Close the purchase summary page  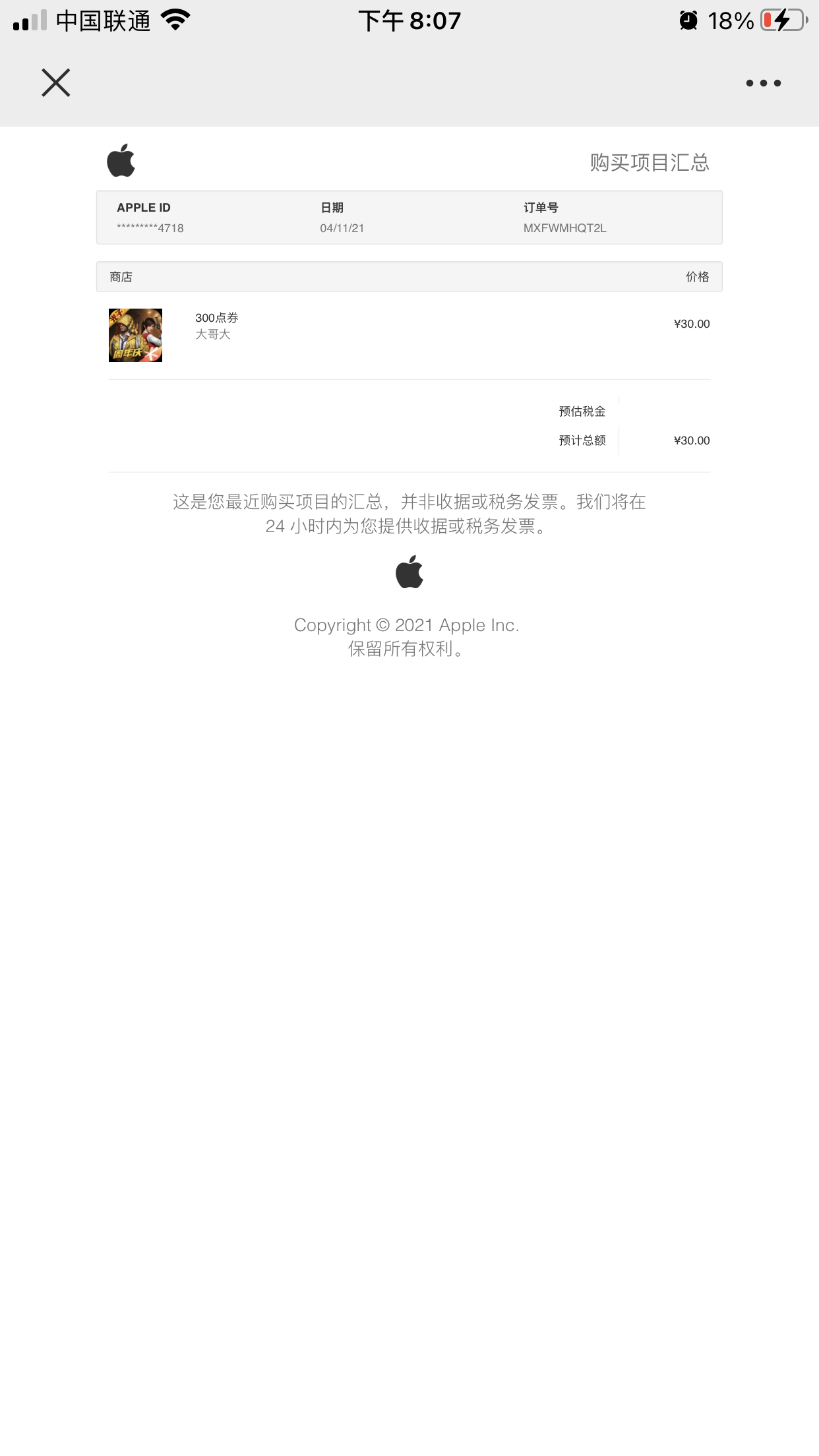pos(56,83)
